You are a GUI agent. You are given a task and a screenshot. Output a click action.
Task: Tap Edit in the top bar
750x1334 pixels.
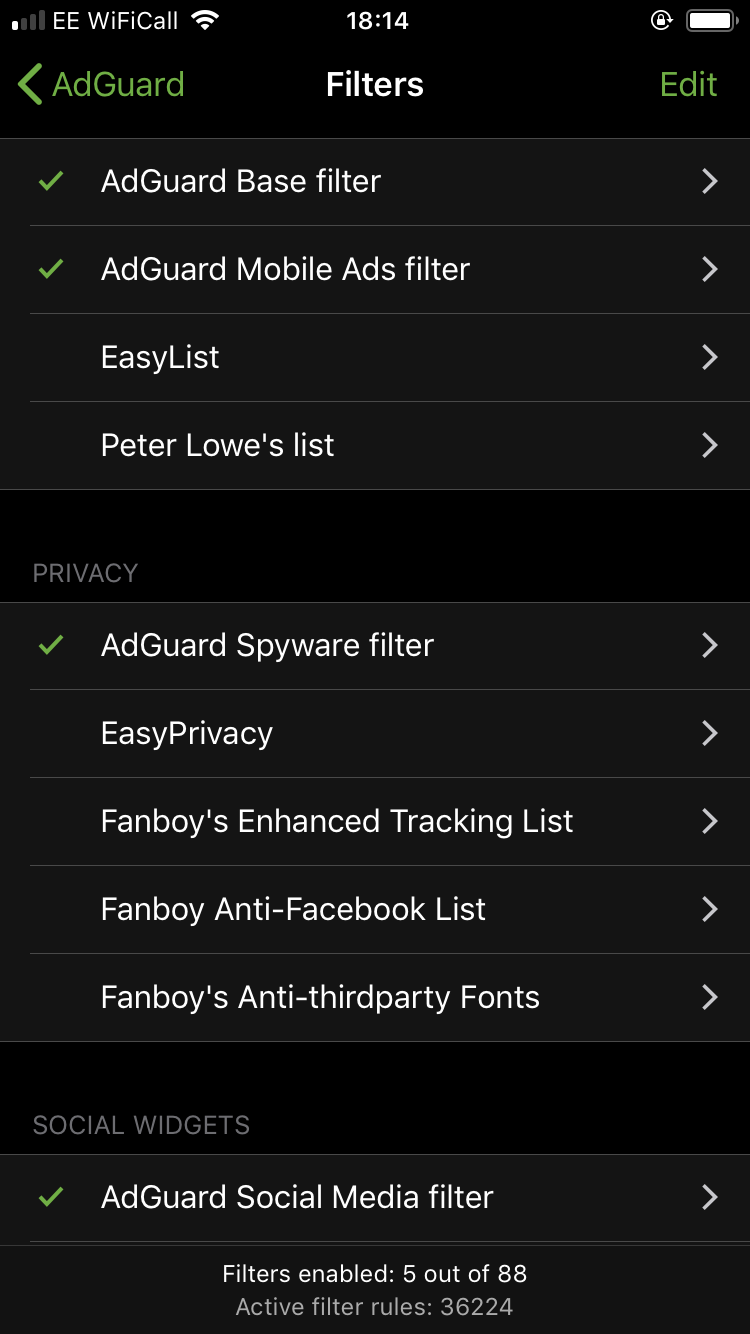pos(688,85)
